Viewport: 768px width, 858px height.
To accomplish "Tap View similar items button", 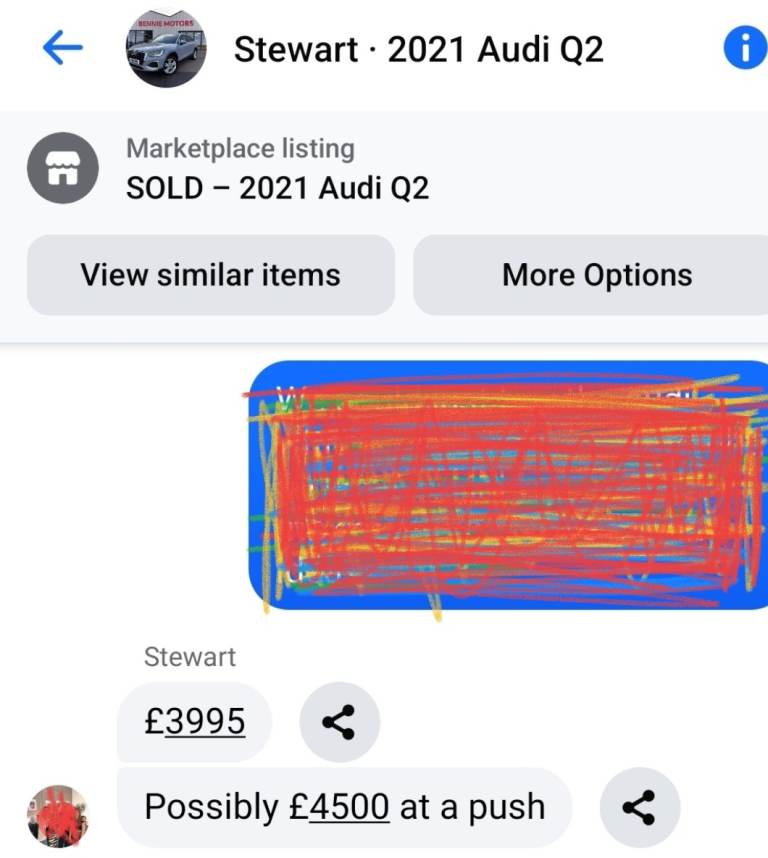I will click(211, 275).
